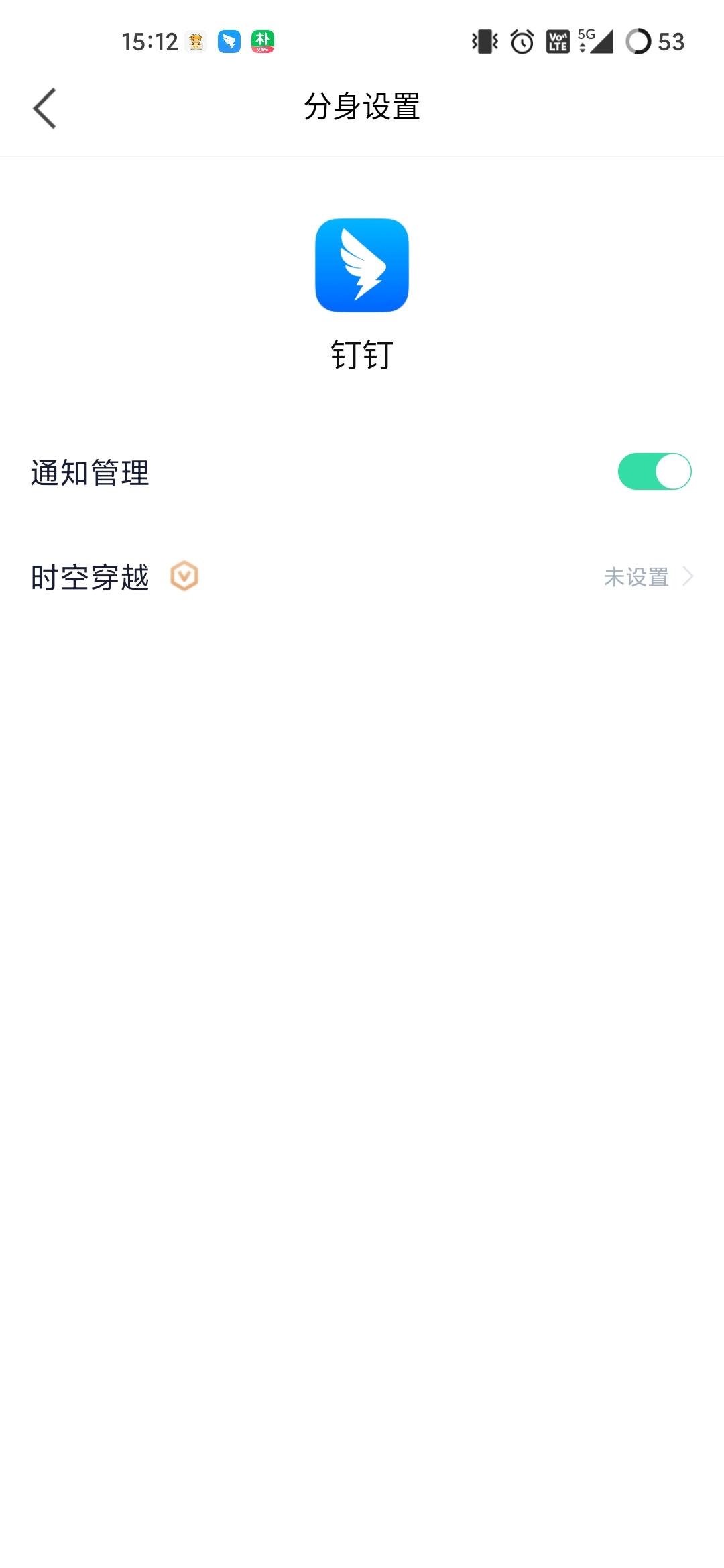Image resolution: width=724 pixels, height=1568 pixels.
Task: Tap the 分身设置 title bar
Action: (x=362, y=107)
